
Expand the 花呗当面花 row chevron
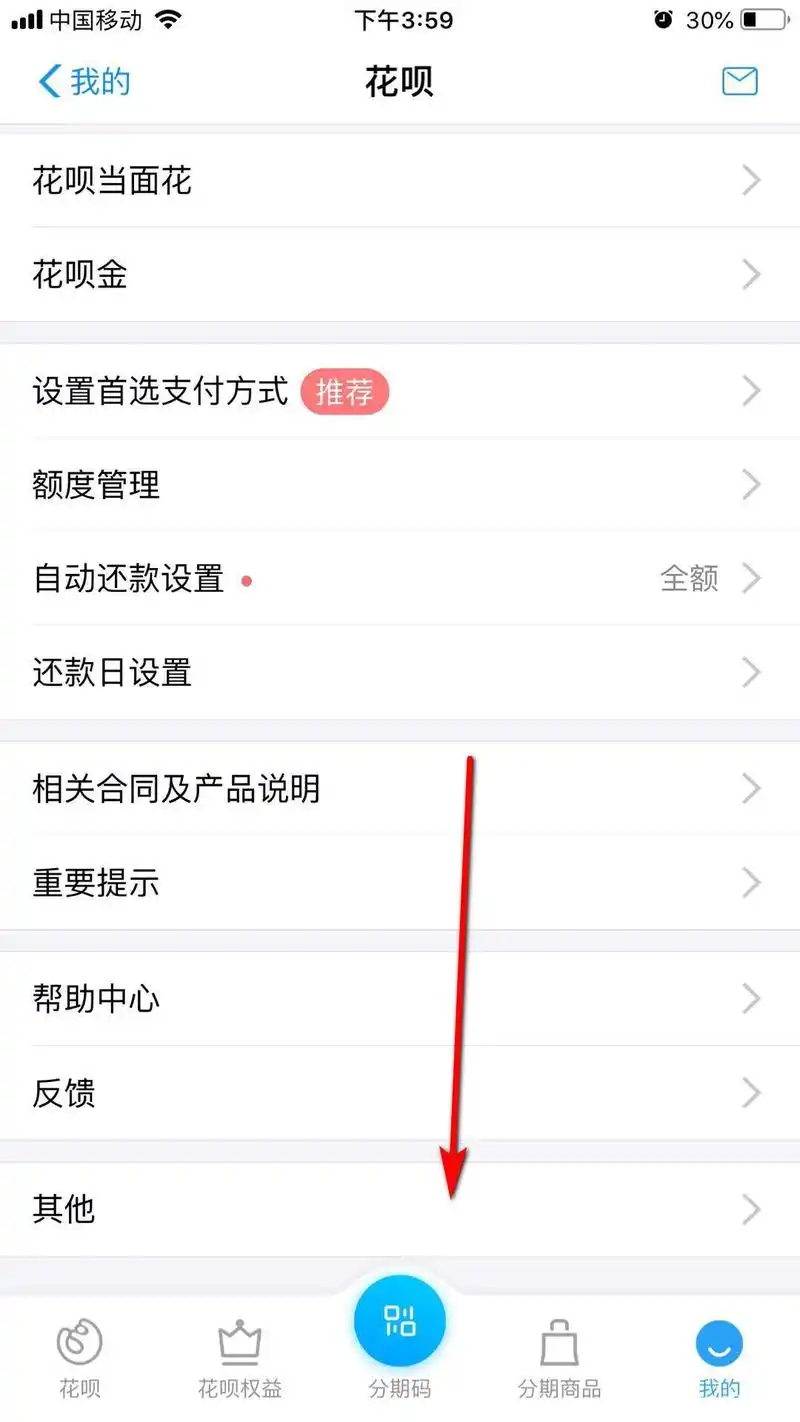(750, 180)
